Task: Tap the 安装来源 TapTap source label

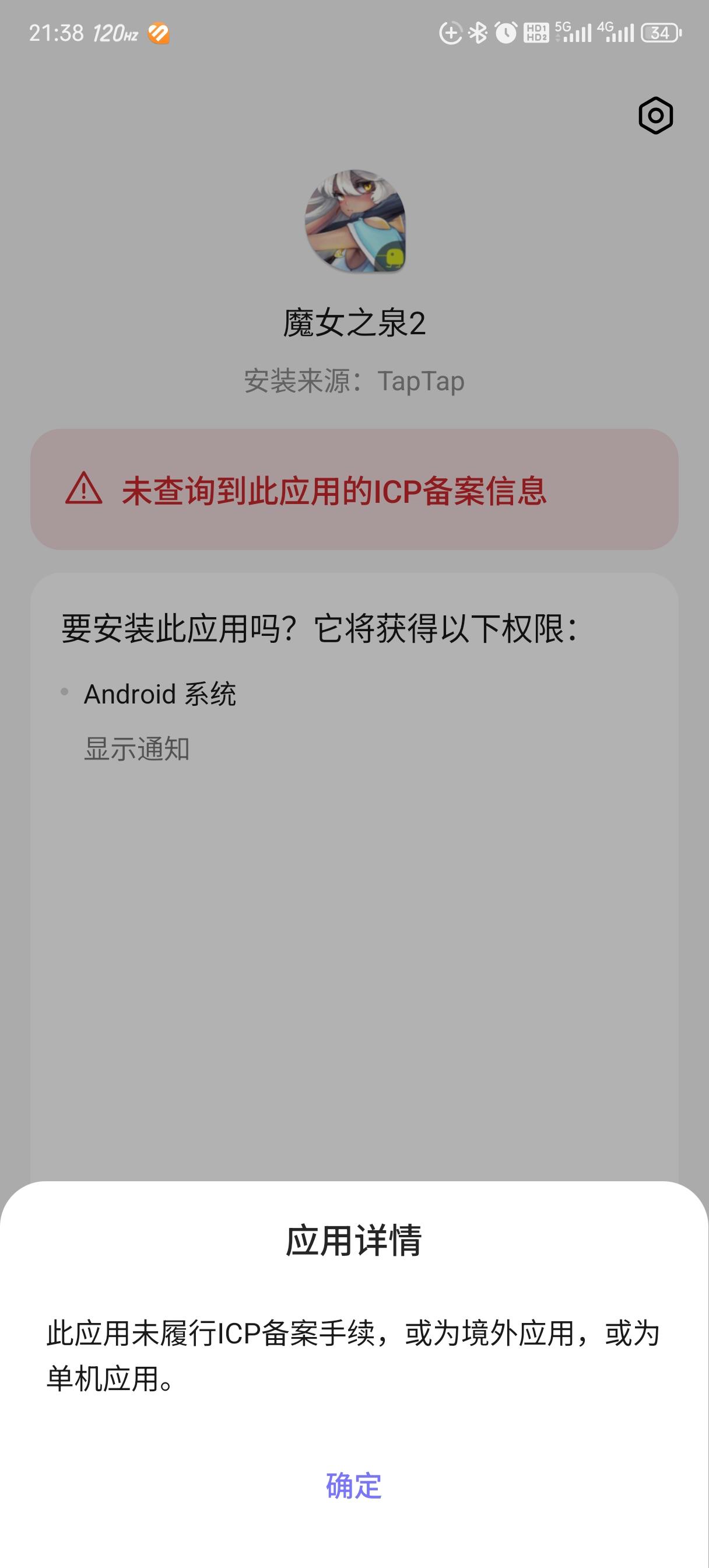Action: pos(354,381)
